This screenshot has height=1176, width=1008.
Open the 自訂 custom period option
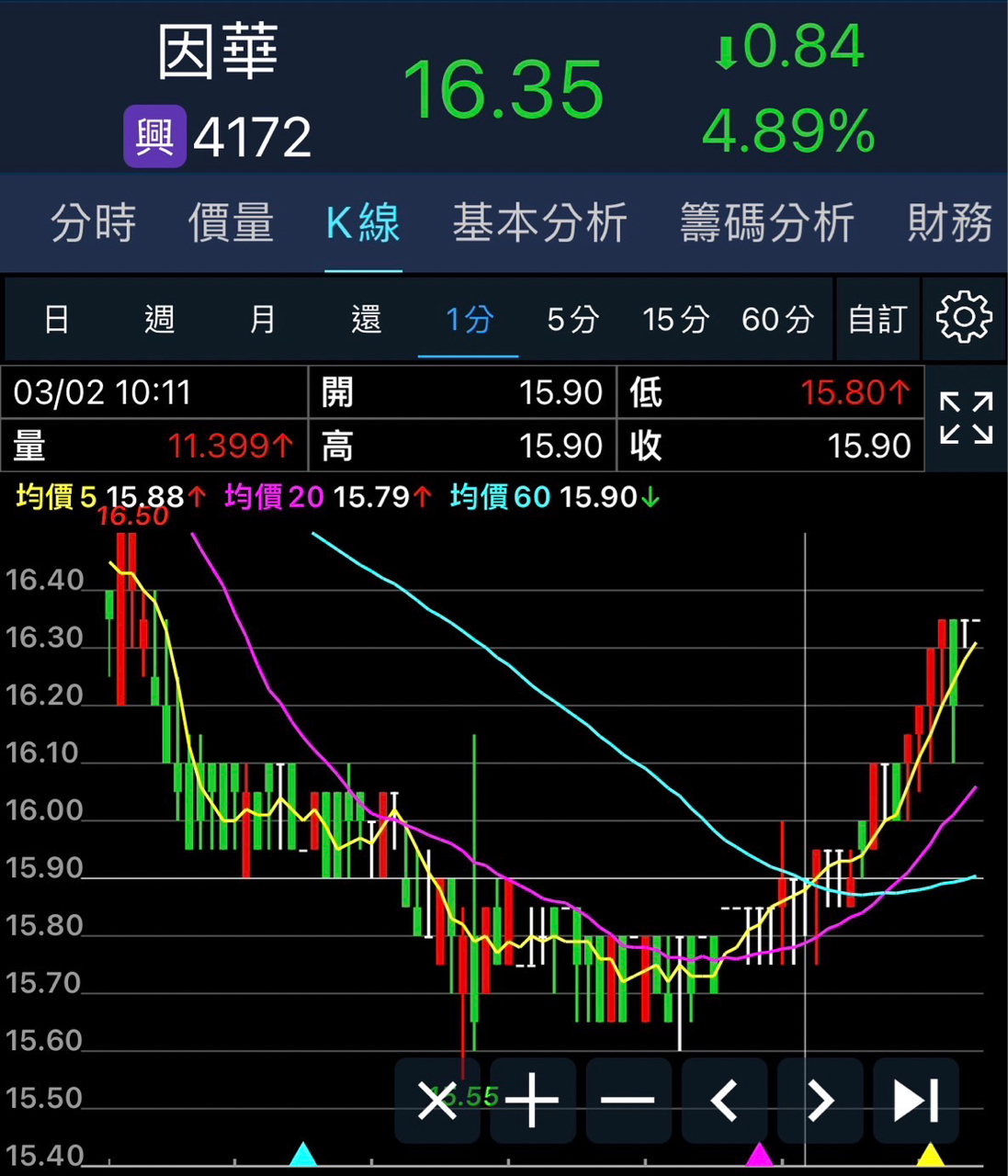(x=877, y=320)
